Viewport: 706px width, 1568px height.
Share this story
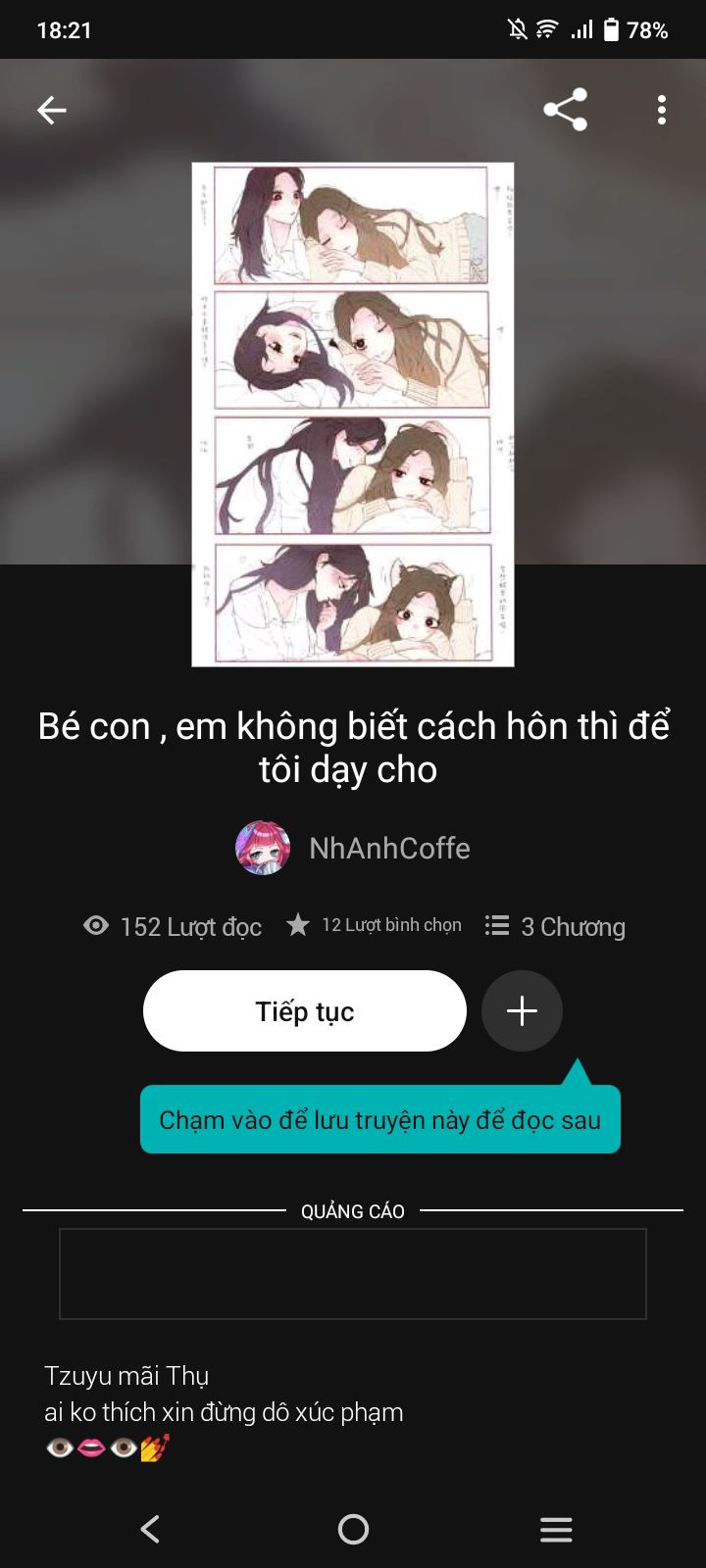(x=566, y=110)
